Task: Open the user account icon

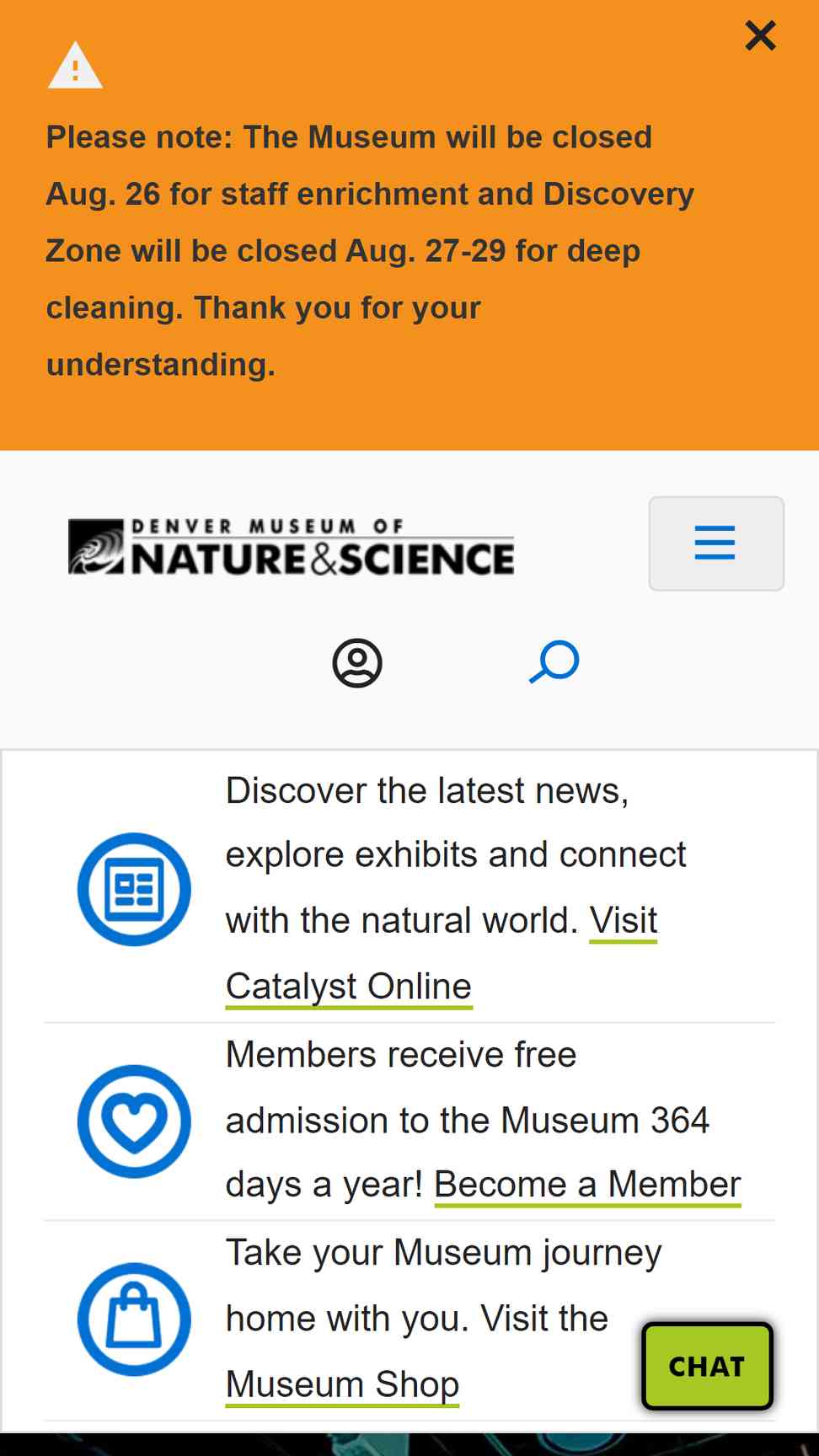Action: coord(357,663)
